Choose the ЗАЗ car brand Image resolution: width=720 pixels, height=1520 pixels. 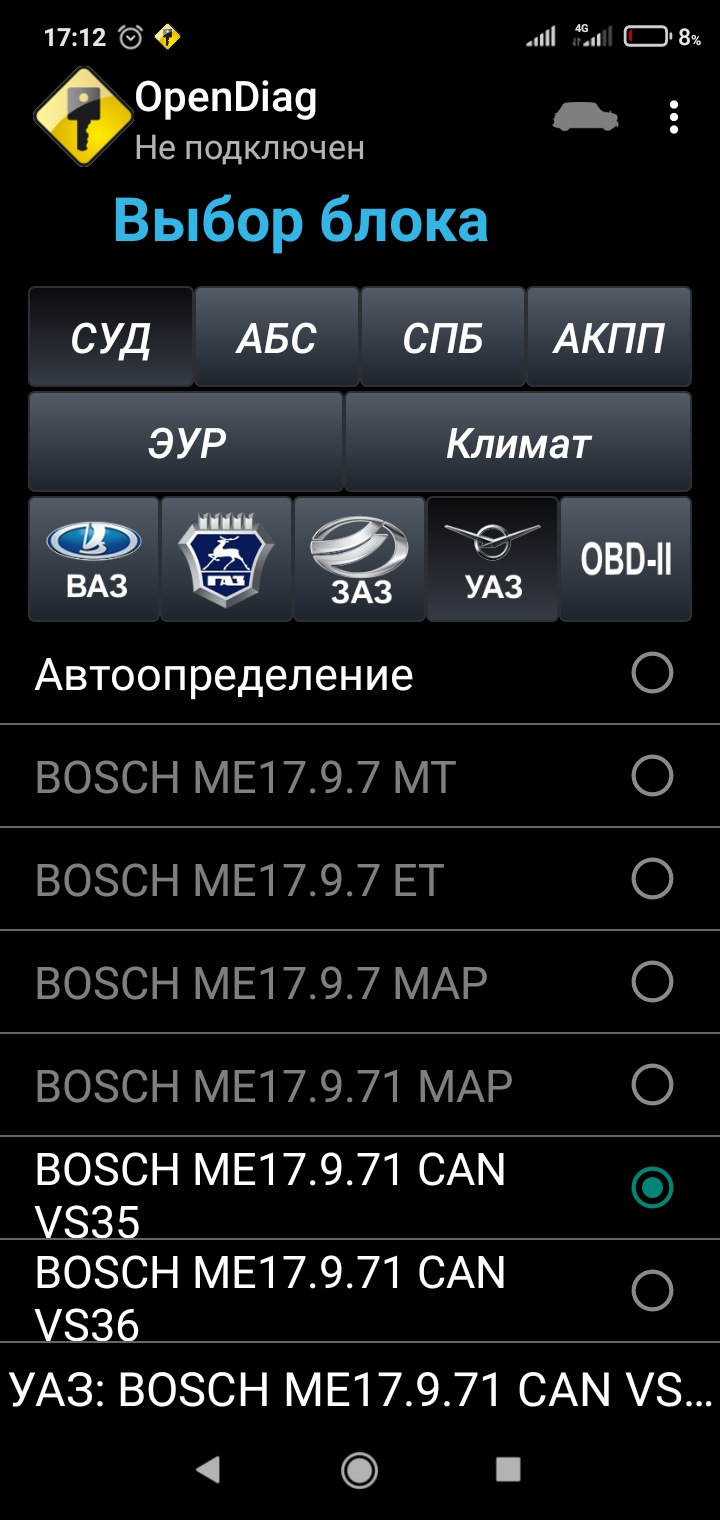click(x=360, y=559)
